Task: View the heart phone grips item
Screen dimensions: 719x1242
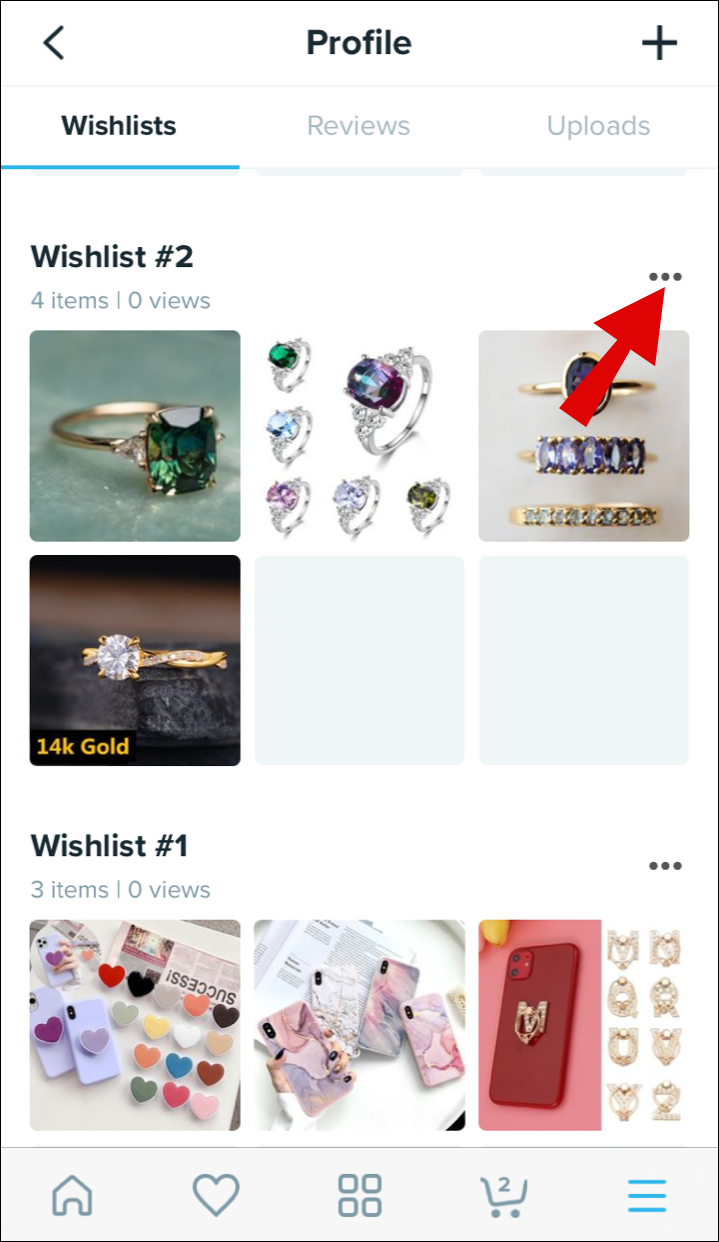Action: click(135, 1025)
